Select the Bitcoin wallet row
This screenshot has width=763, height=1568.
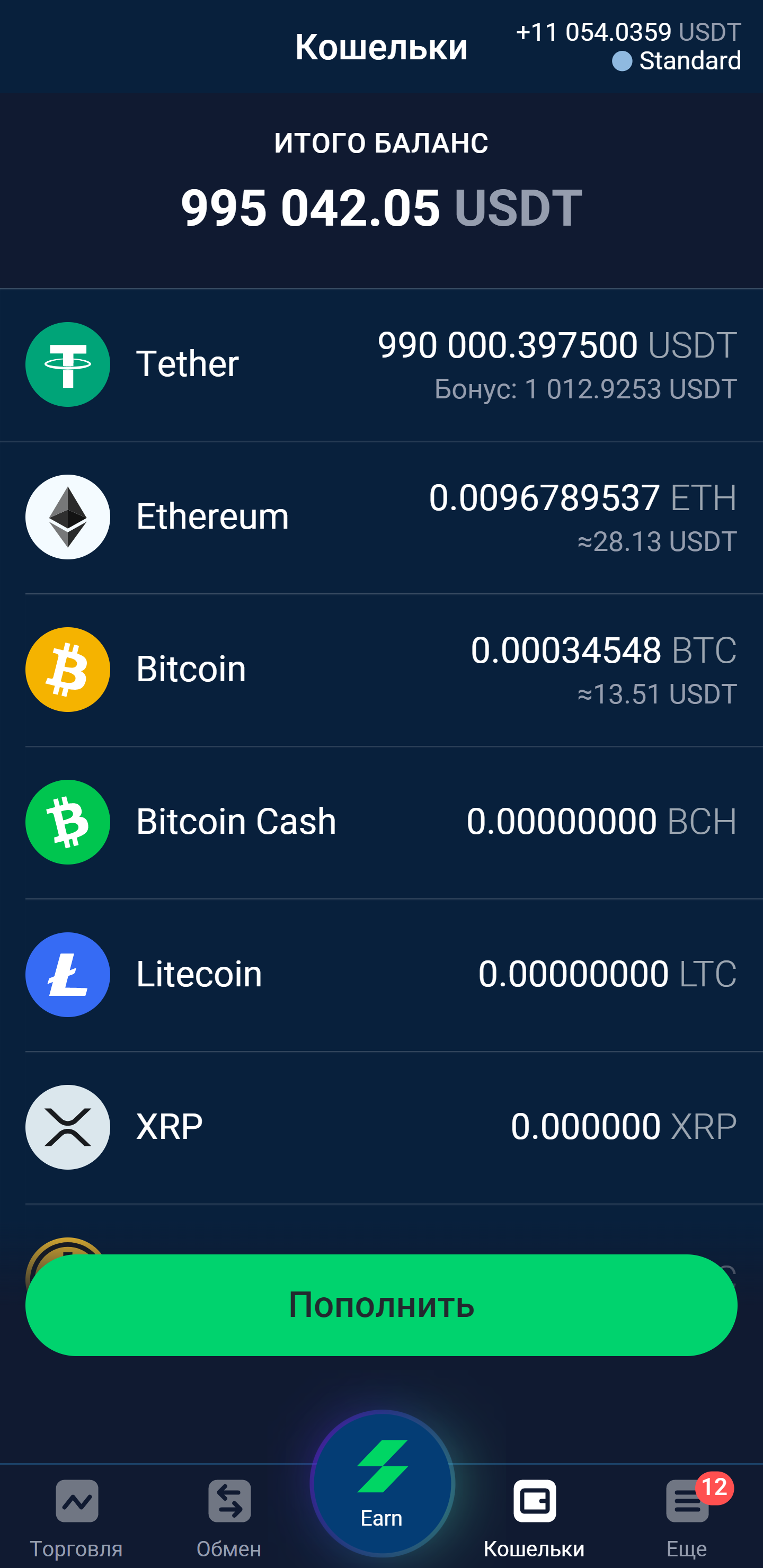(x=381, y=670)
